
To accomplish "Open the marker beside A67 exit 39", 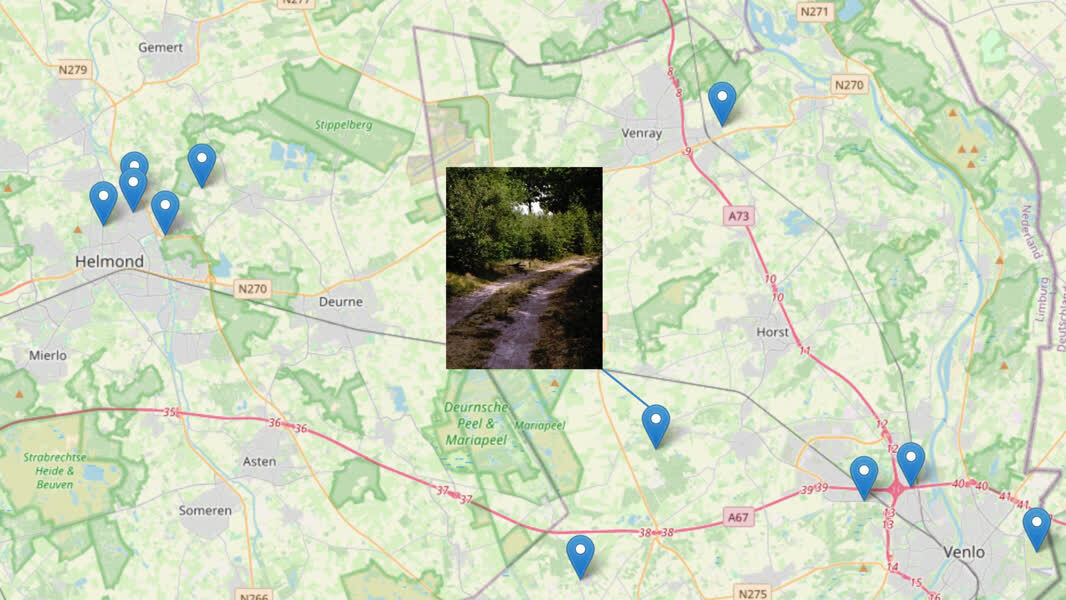I will [864, 476].
